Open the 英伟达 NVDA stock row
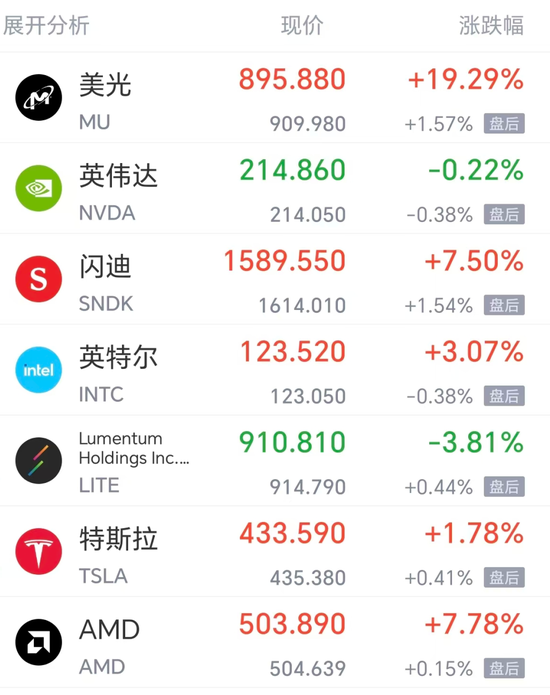 coord(275,189)
